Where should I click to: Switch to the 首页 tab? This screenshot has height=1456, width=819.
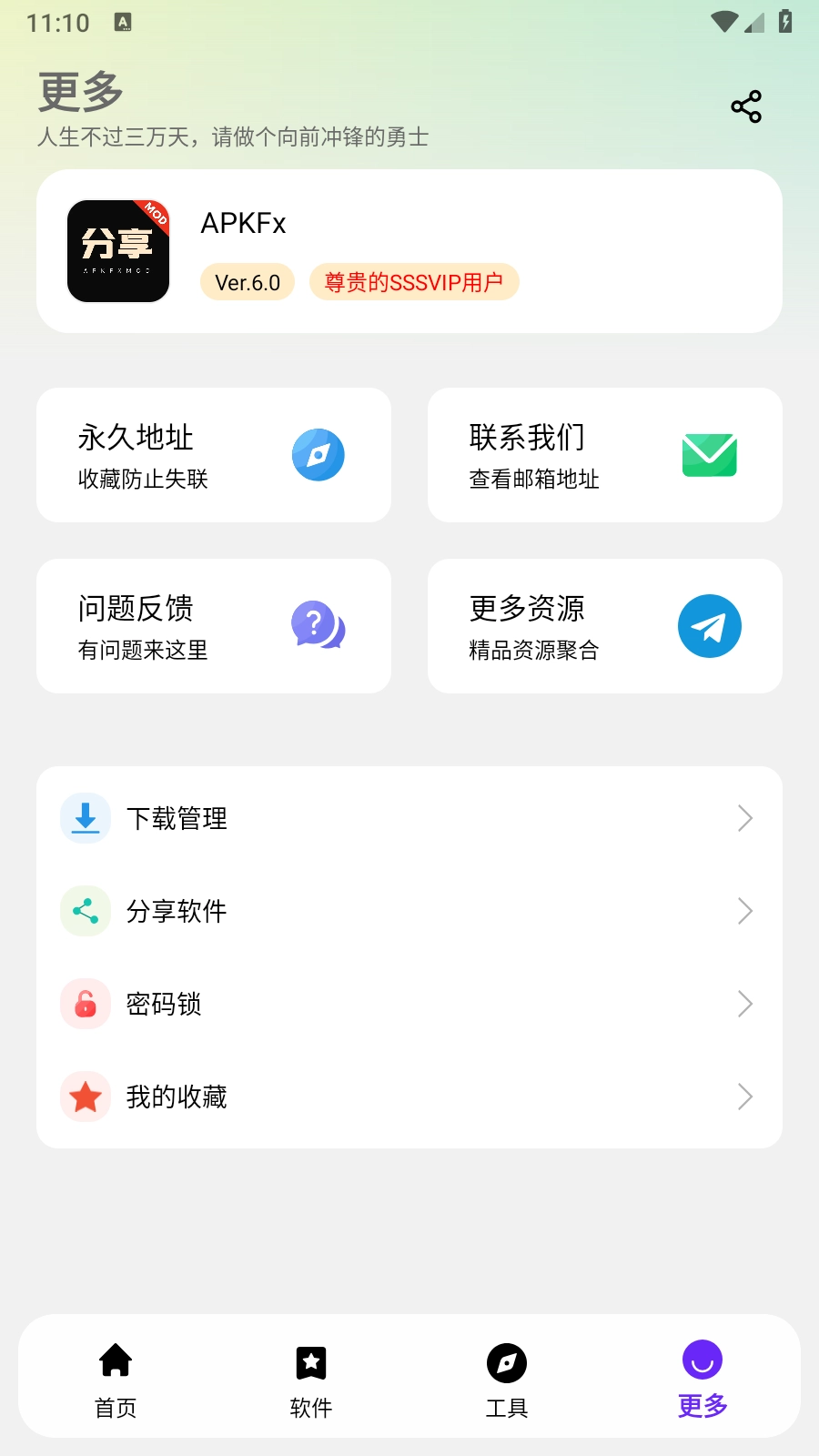coord(115,1377)
